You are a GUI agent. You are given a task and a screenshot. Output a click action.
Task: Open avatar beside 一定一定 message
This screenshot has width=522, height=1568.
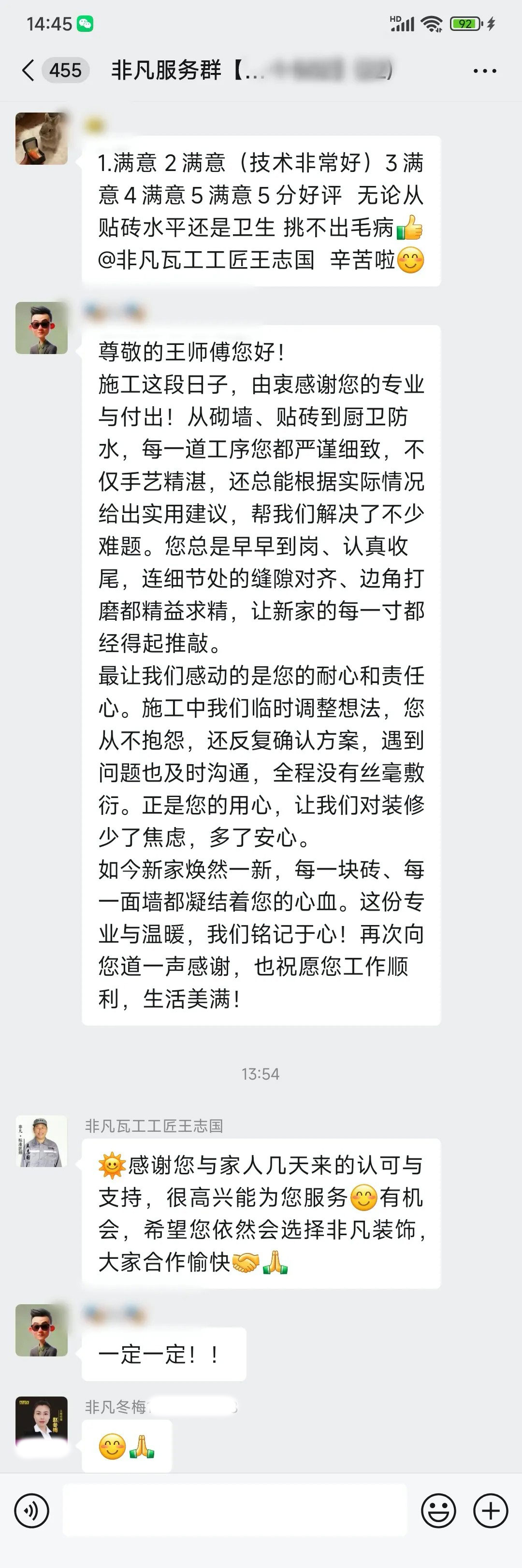[42, 1330]
